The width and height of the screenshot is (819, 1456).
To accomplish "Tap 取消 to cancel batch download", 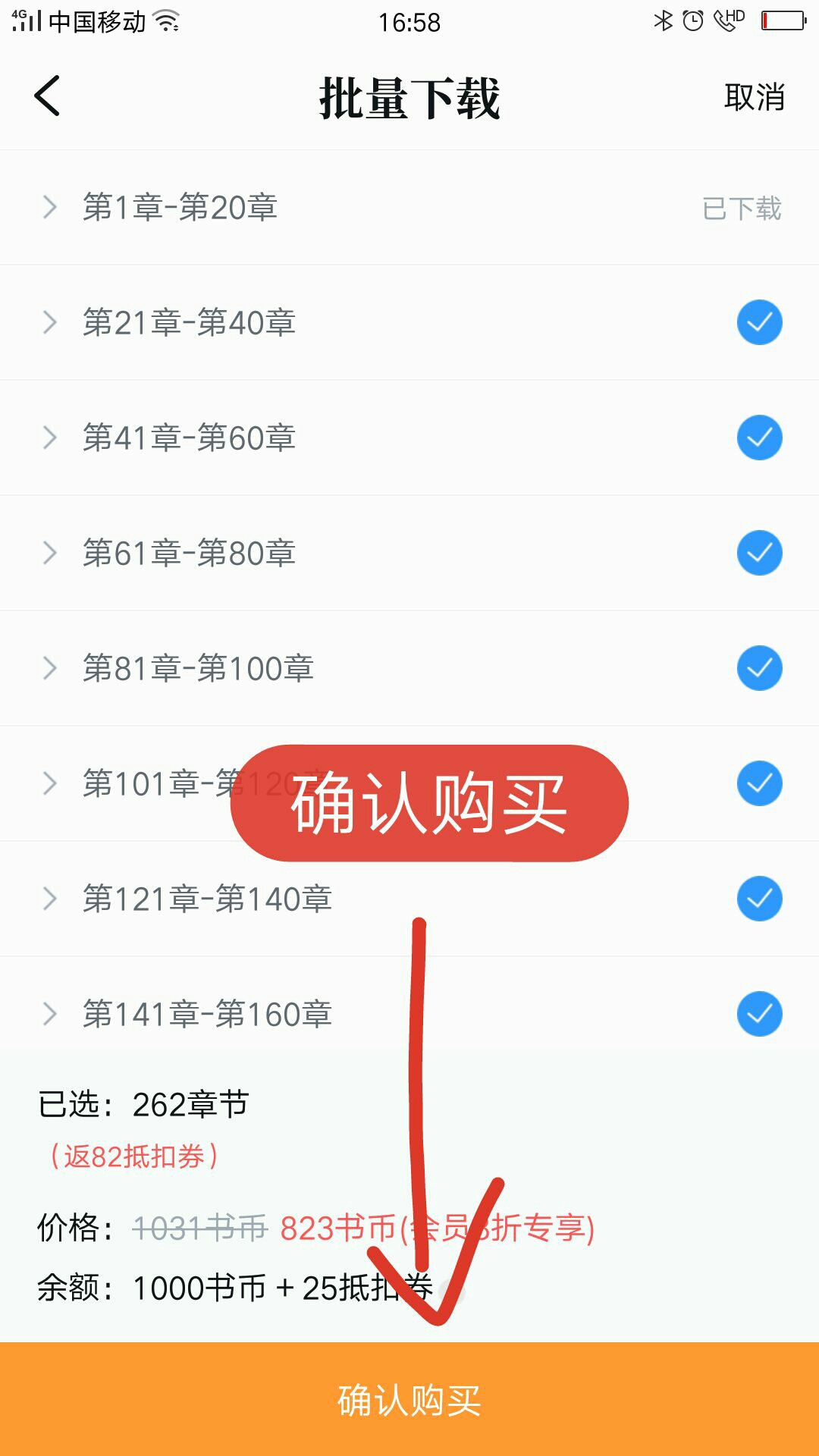I will (x=754, y=97).
